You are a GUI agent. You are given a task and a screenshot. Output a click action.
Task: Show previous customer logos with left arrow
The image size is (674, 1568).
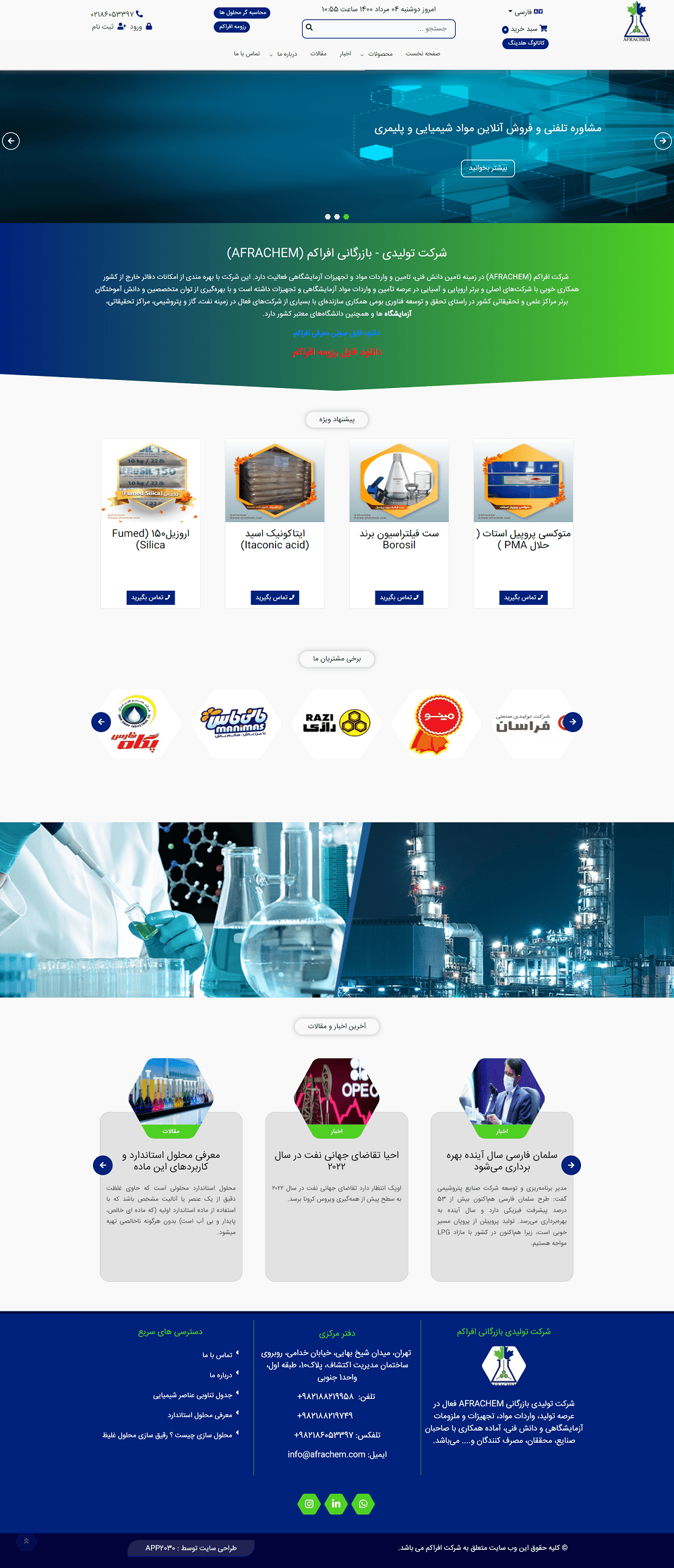pos(101,722)
